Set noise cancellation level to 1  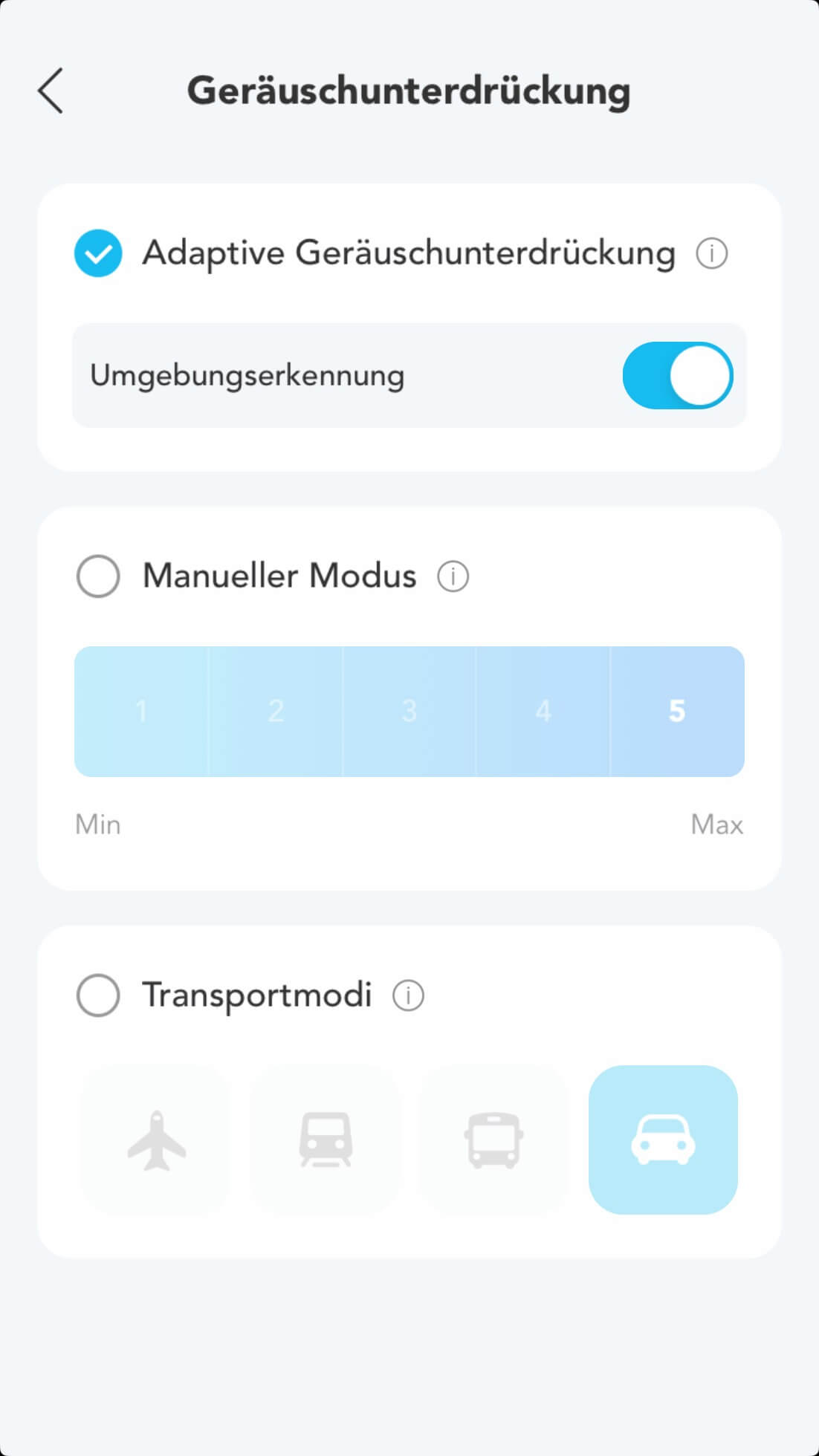point(141,711)
